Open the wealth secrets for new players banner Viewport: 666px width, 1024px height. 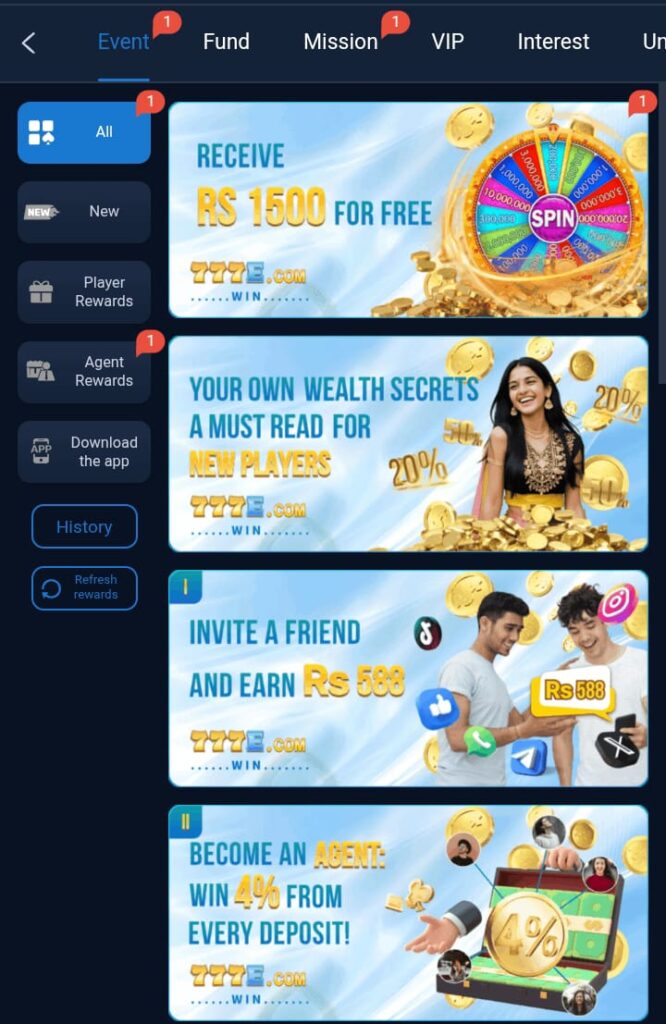(x=408, y=444)
